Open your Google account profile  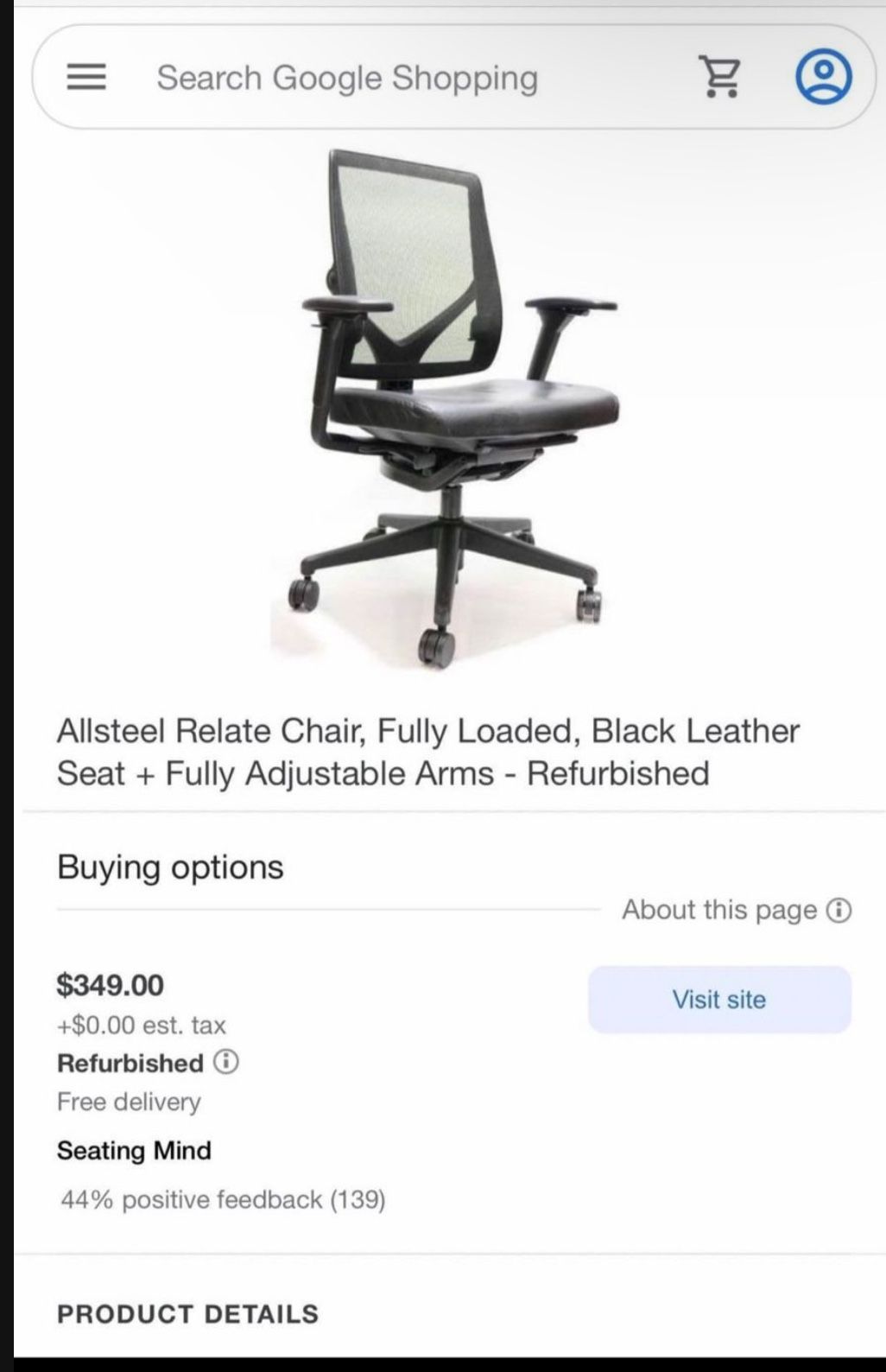(x=824, y=77)
